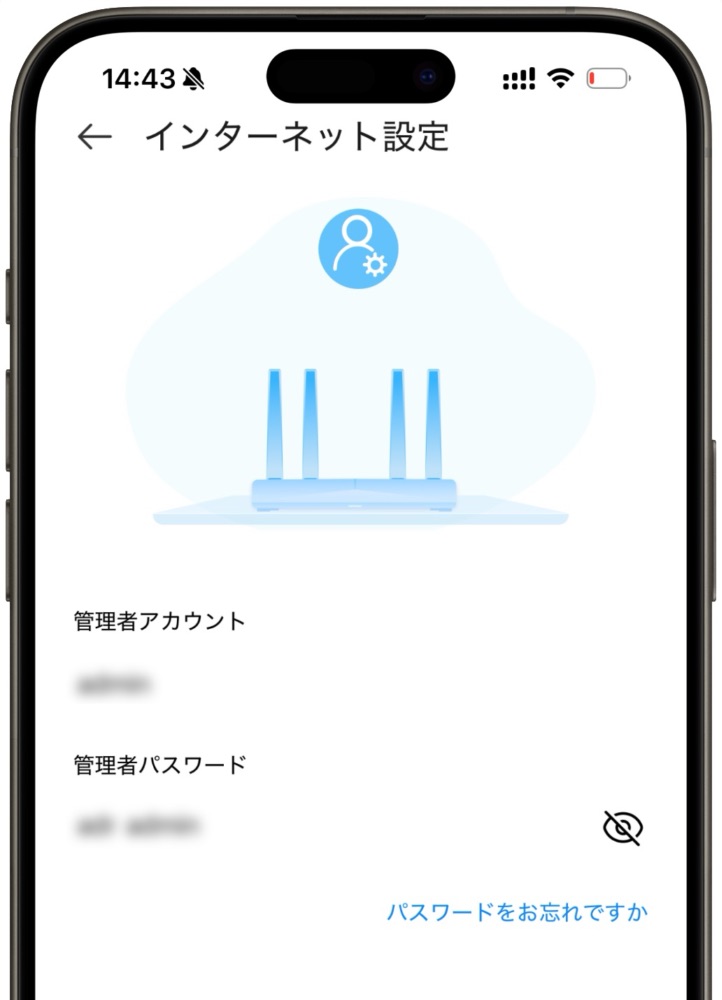Go back from インターネット設定 screen
The width and height of the screenshot is (722, 1000).
tap(94, 138)
